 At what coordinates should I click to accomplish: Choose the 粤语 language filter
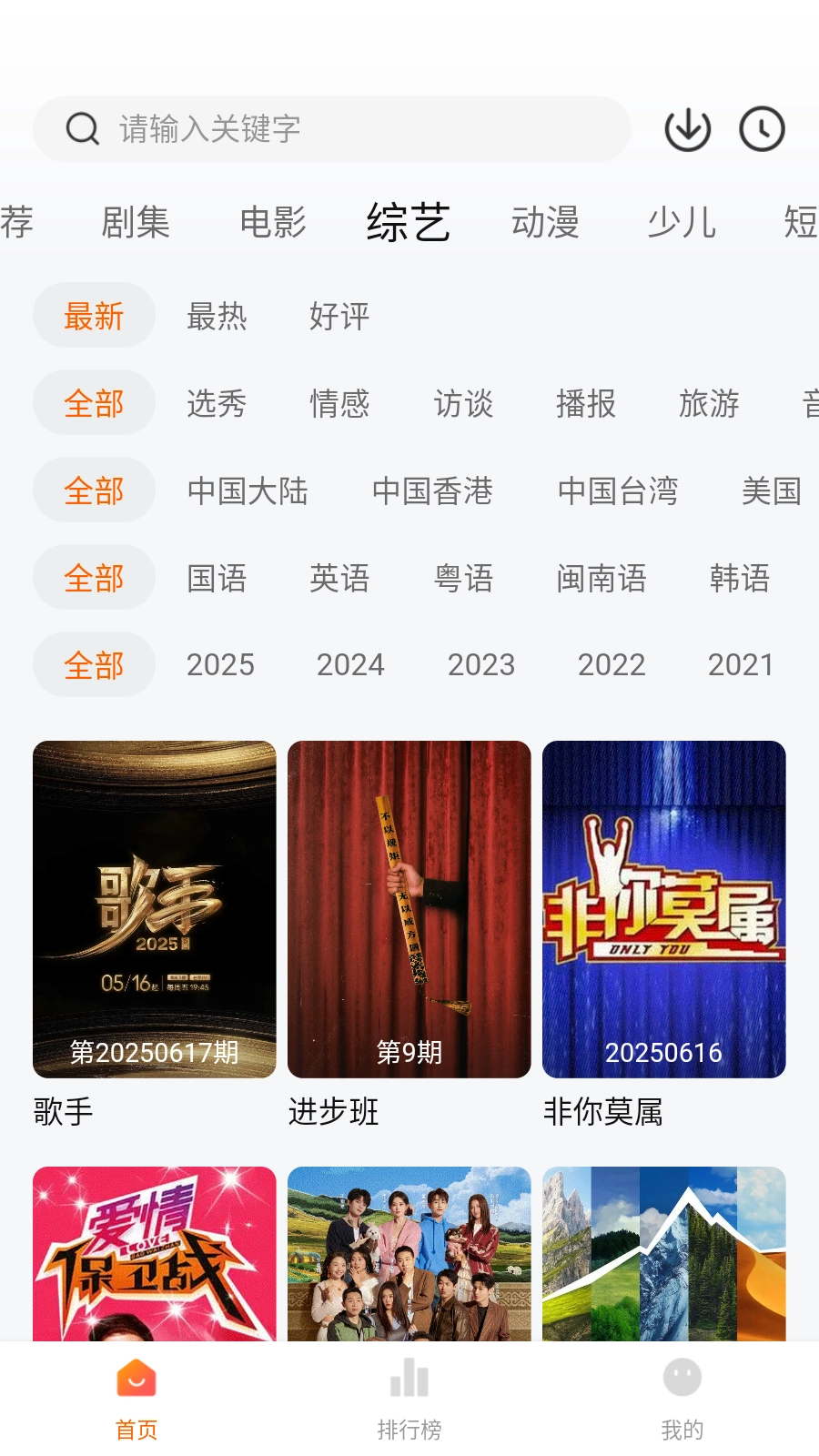coord(463,578)
